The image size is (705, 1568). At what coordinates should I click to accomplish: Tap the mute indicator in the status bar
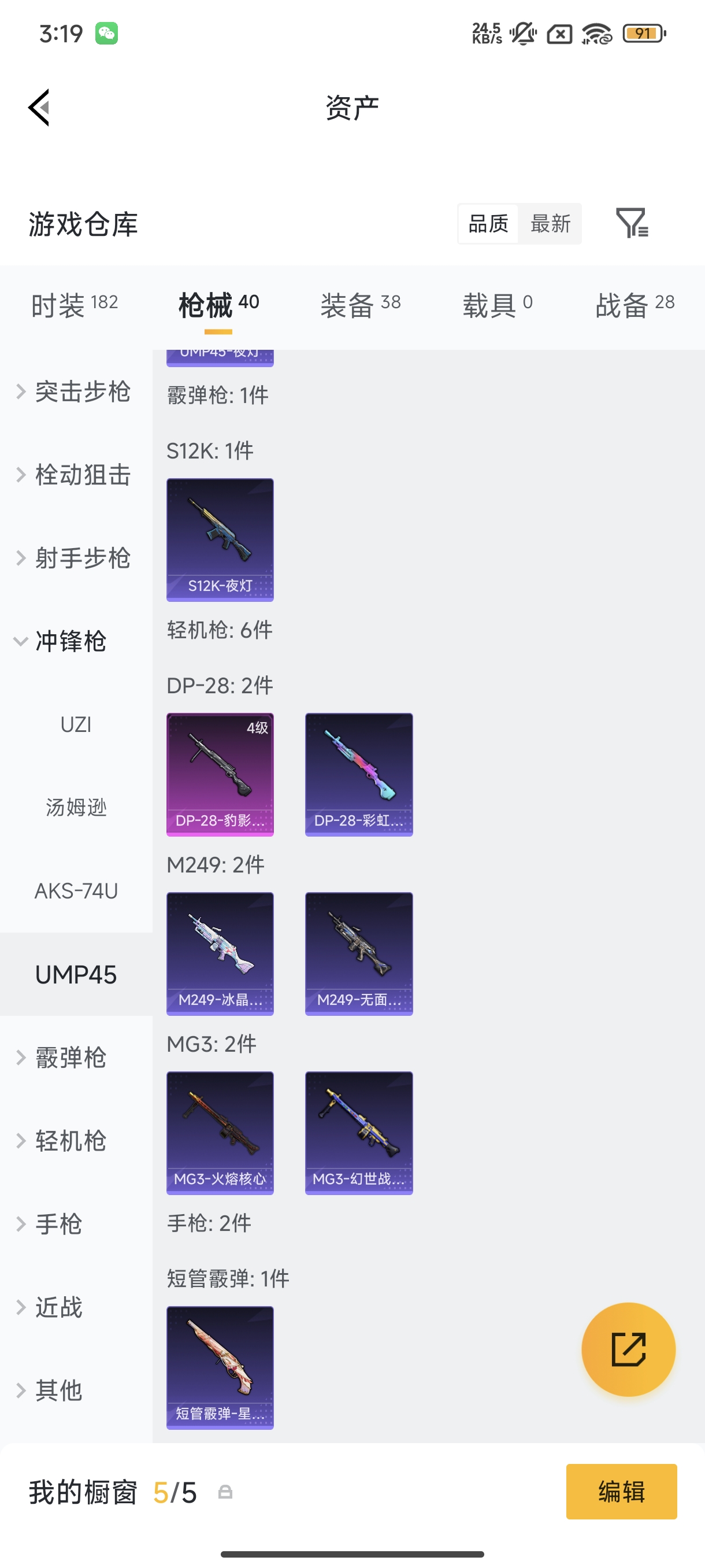pos(522,35)
